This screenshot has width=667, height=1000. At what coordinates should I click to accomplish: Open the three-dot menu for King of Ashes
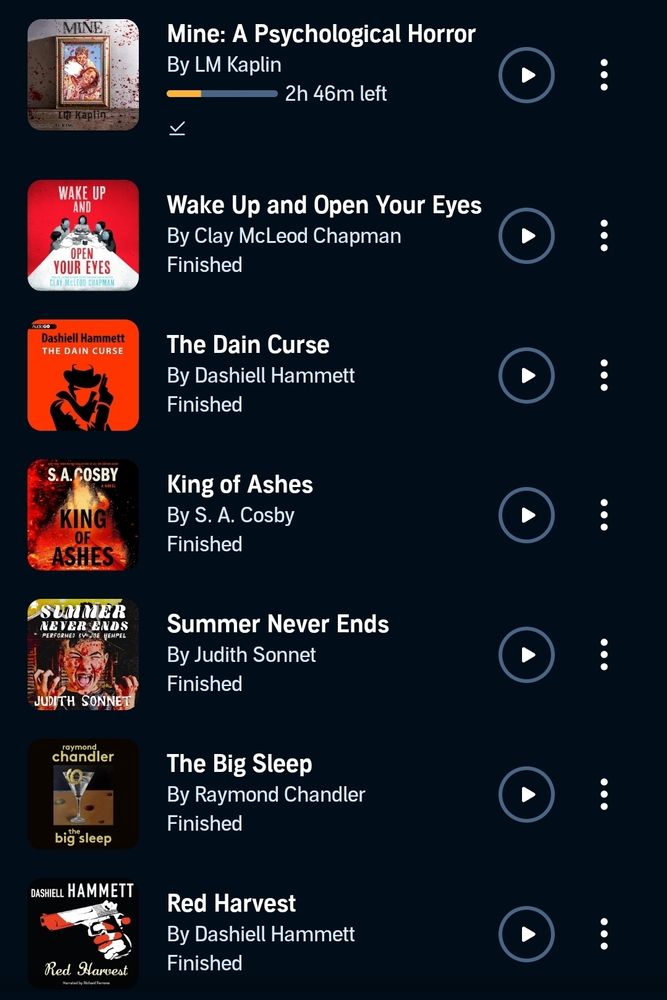pyautogui.click(x=604, y=515)
